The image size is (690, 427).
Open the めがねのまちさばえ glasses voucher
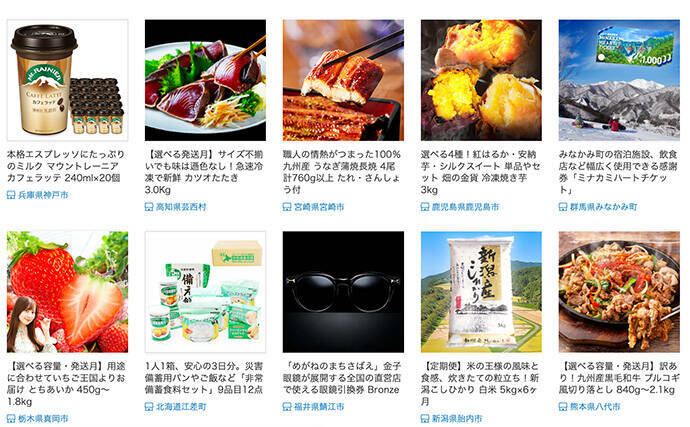pos(343,292)
